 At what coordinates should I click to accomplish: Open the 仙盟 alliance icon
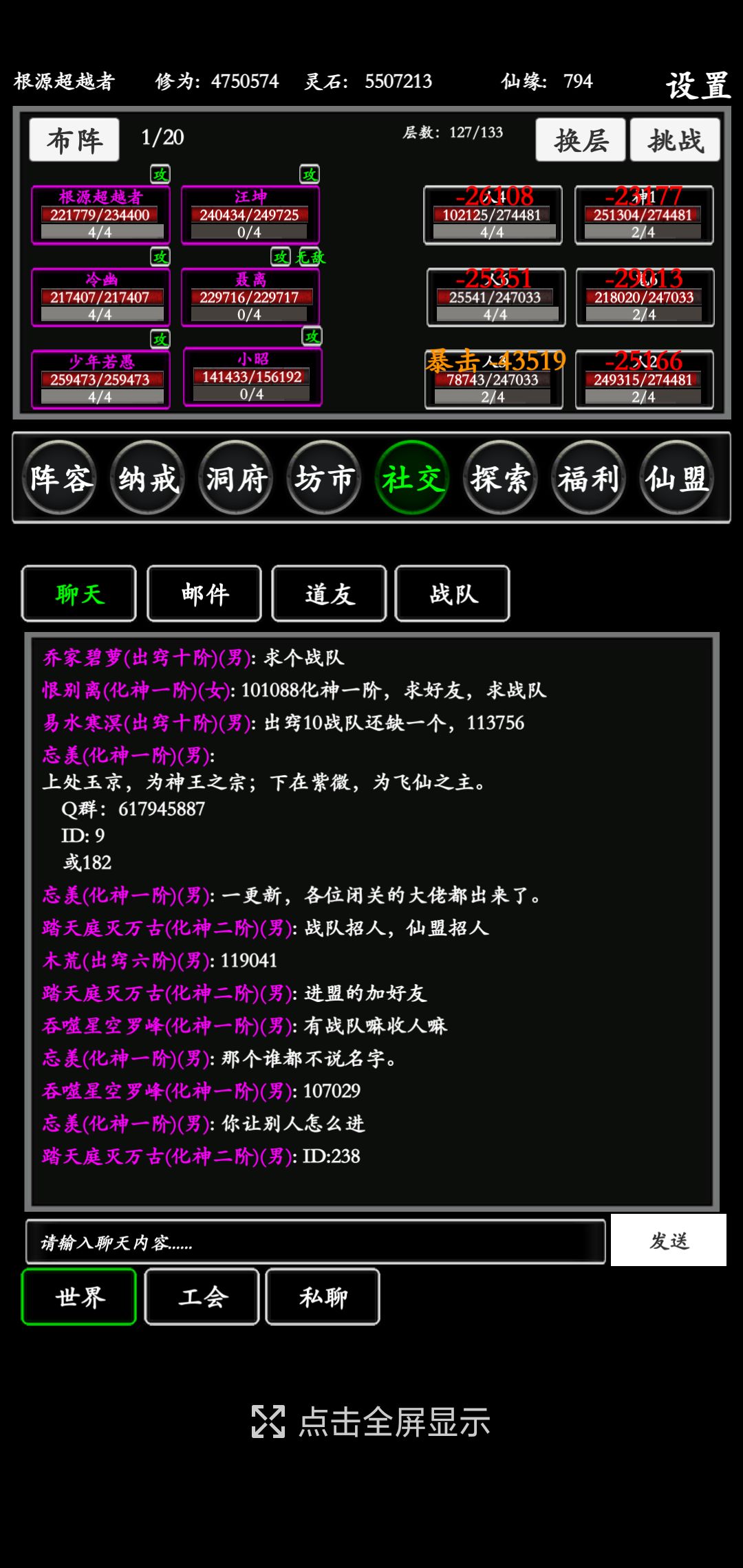676,479
